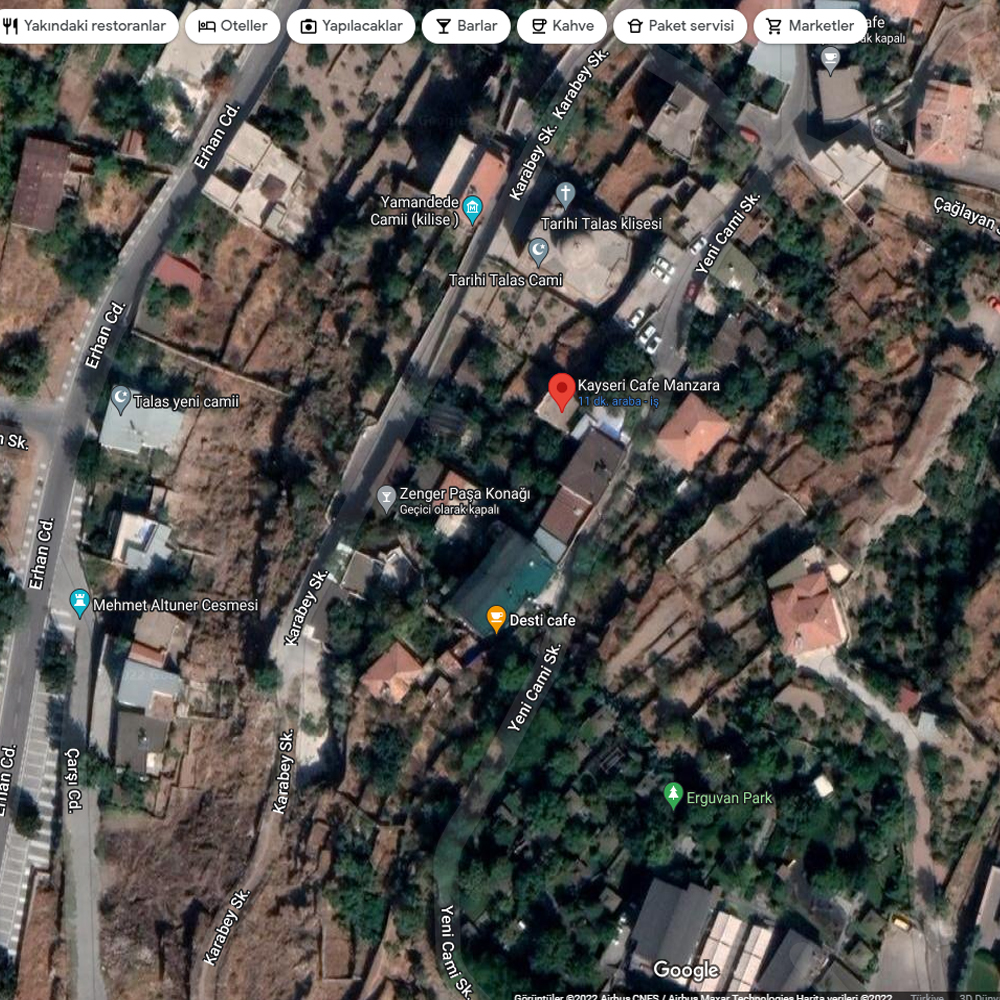Open Talas yeni camii marker

tap(120, 400)
